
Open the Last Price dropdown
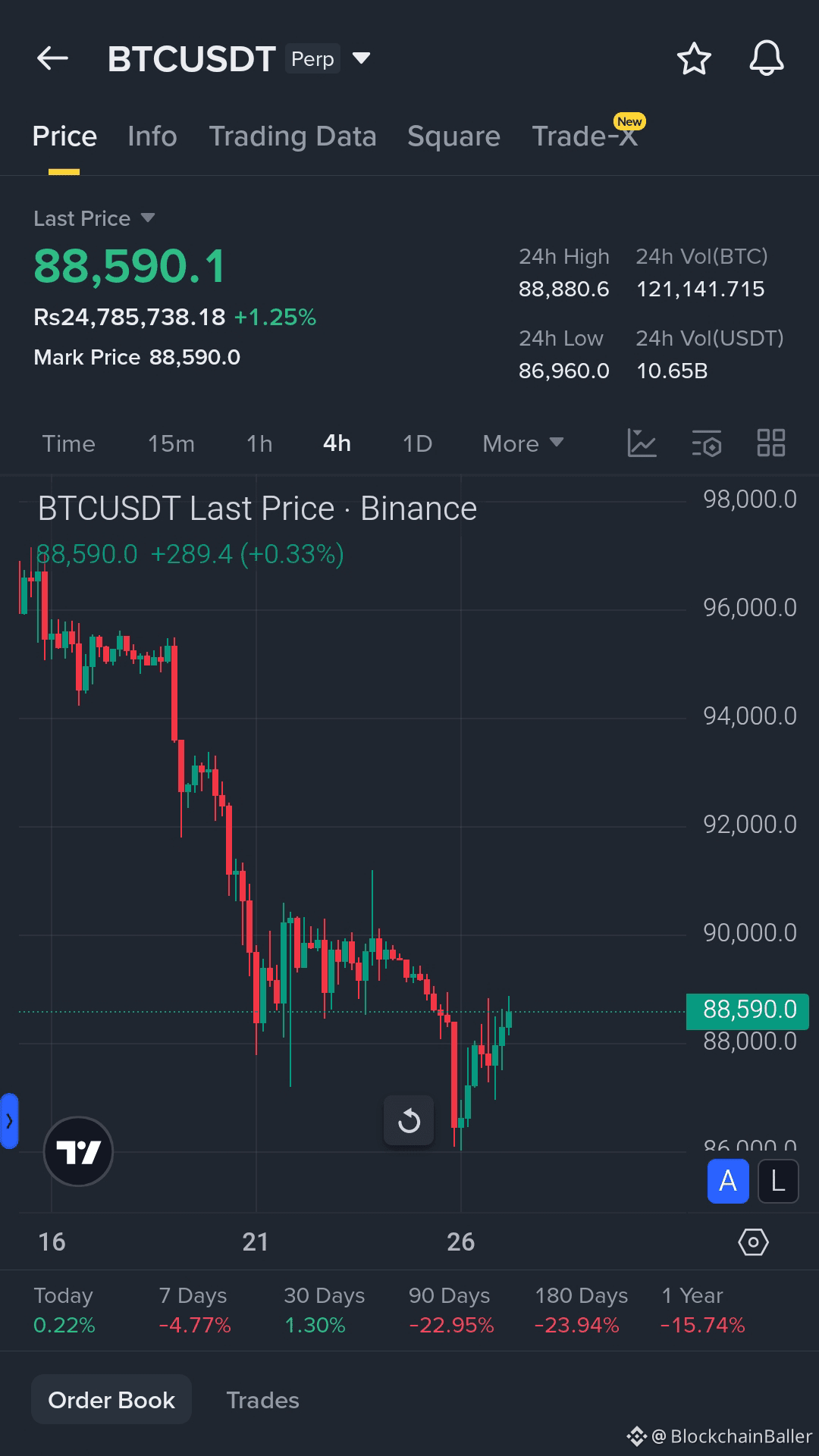[95, 218]
